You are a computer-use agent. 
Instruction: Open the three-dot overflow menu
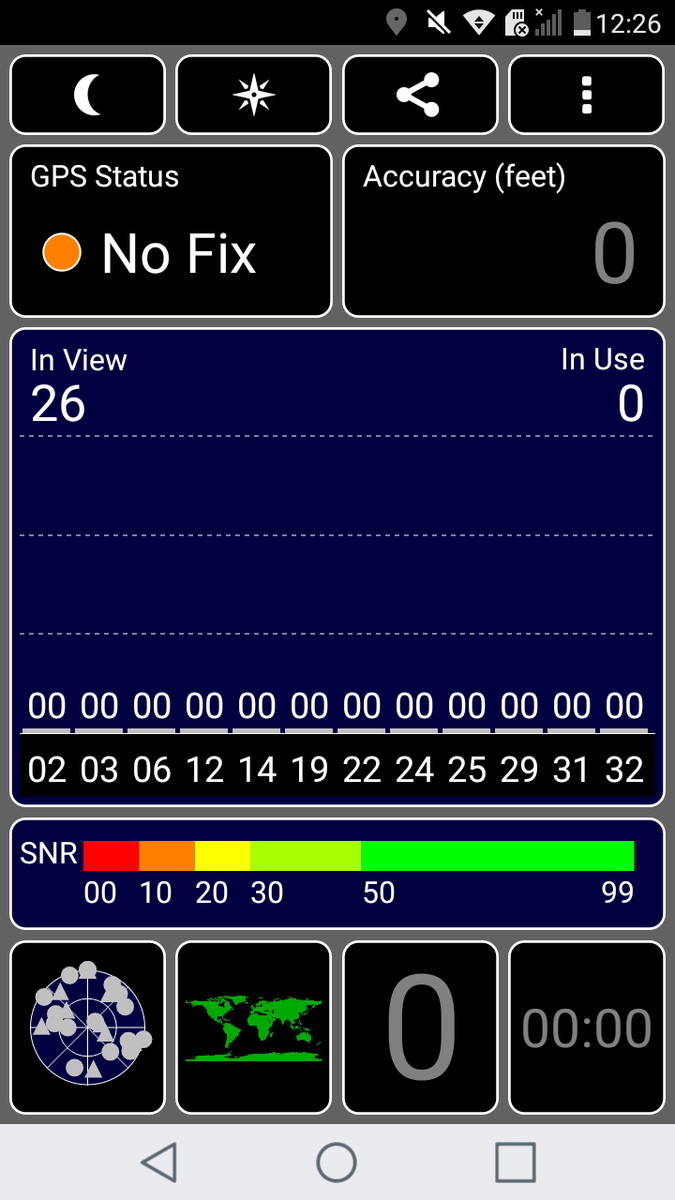[586, 95]
